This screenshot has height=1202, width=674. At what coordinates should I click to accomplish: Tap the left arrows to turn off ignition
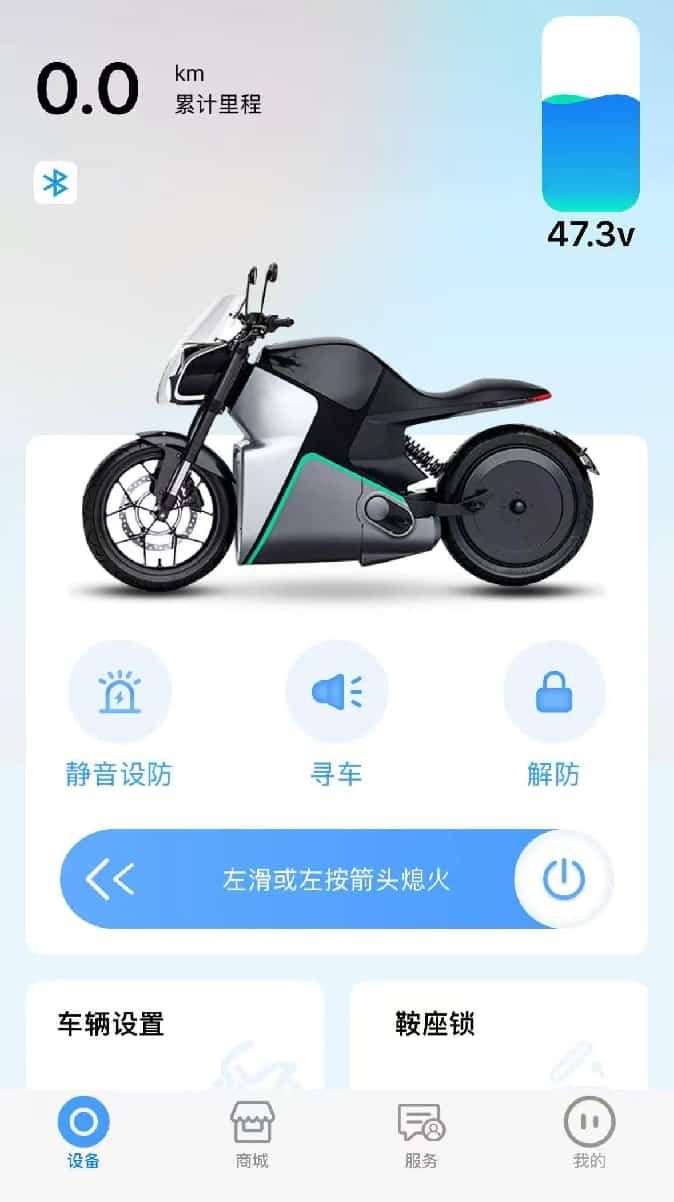click(110, 879)
